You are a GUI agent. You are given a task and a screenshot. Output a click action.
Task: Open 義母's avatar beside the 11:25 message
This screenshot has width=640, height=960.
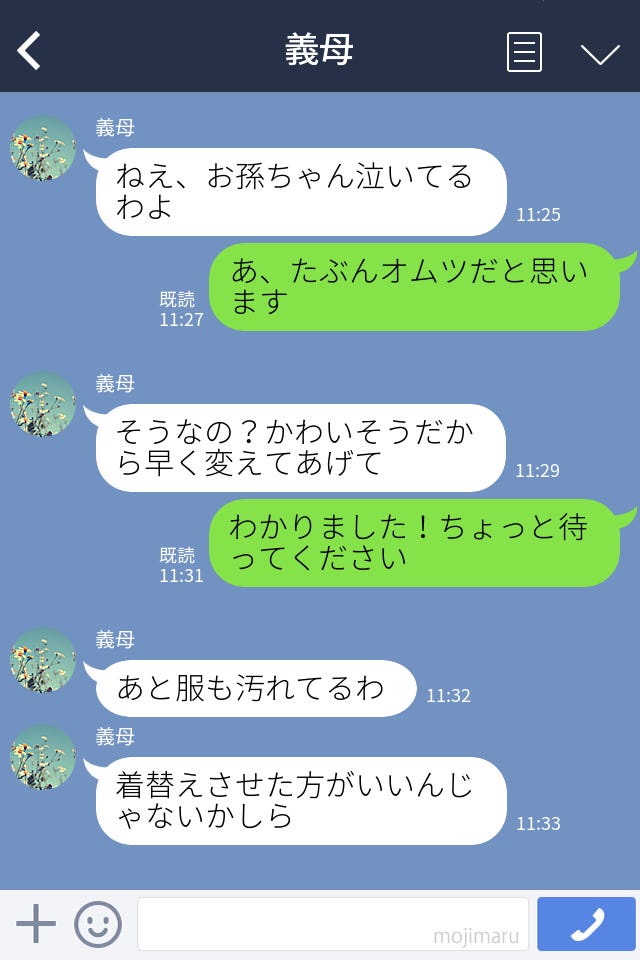click(43, 148)
